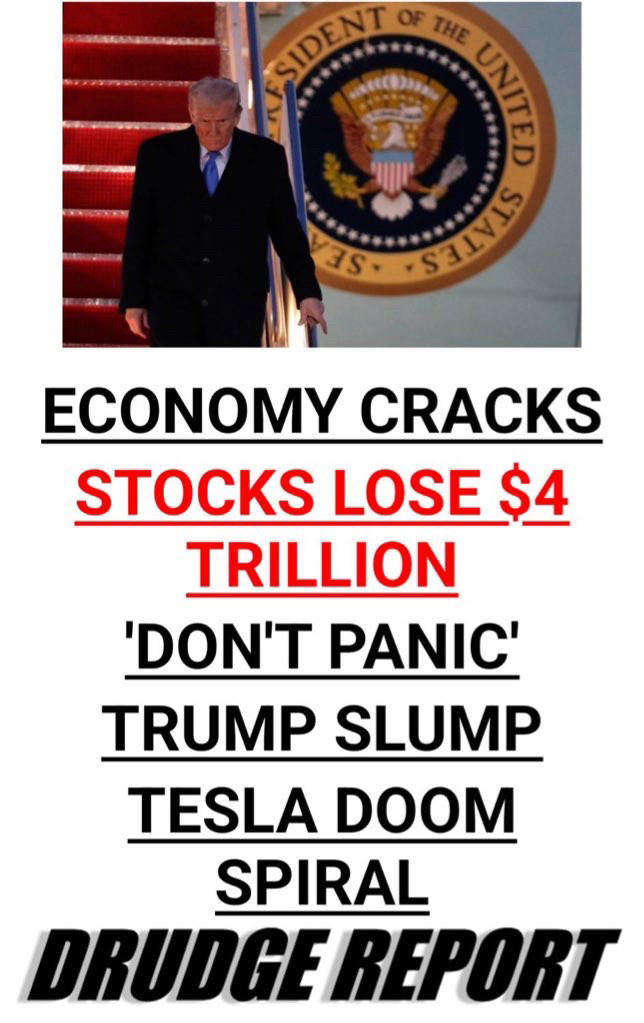Viewport: 644px width, 1023px height.
Task: Open the 'TESLA DOOM SPIRAL' headline
Action: 322,810
